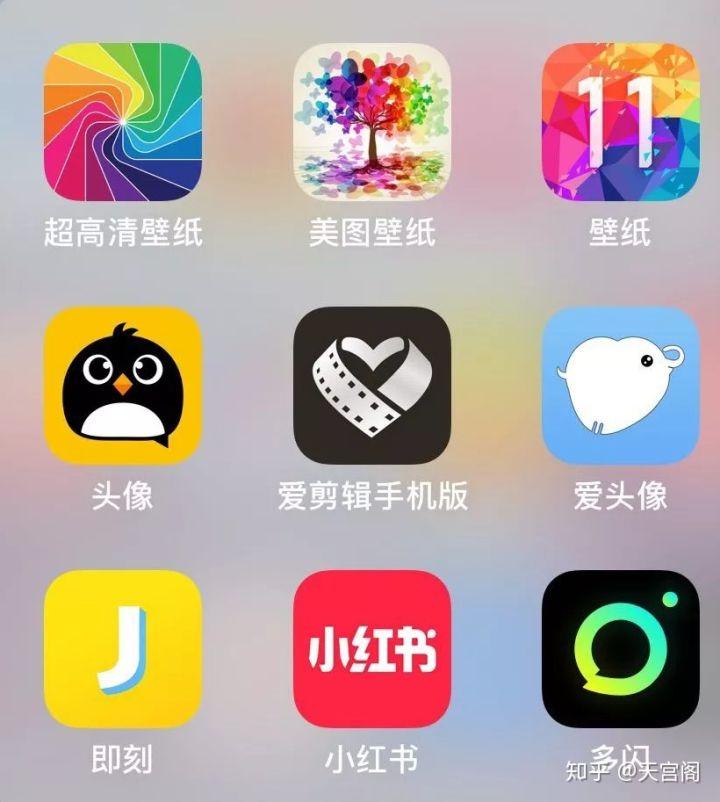Open the 超高清壁纸 app

click(123, 122)
